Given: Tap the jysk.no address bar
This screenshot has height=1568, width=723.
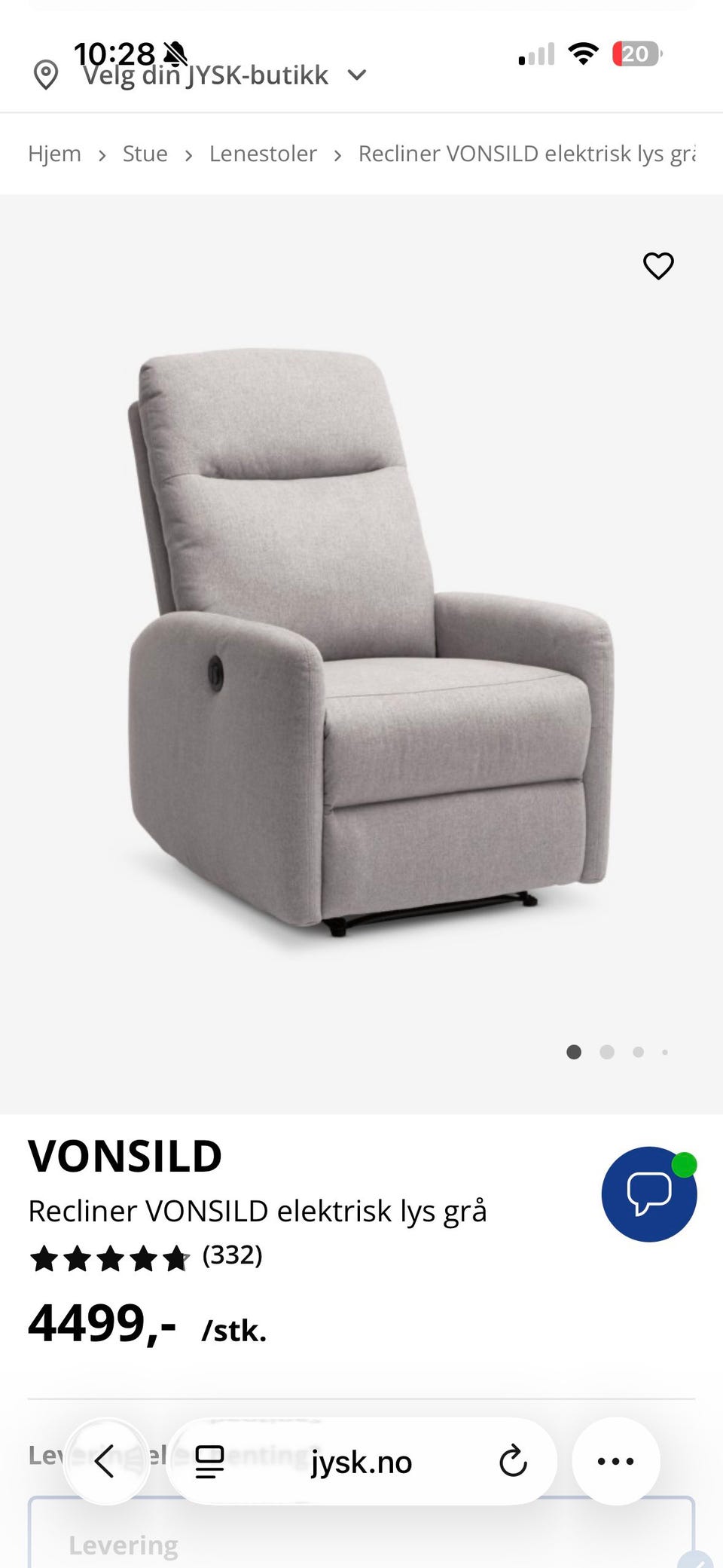Looking at the screenshot, I should coord(361,1463).
